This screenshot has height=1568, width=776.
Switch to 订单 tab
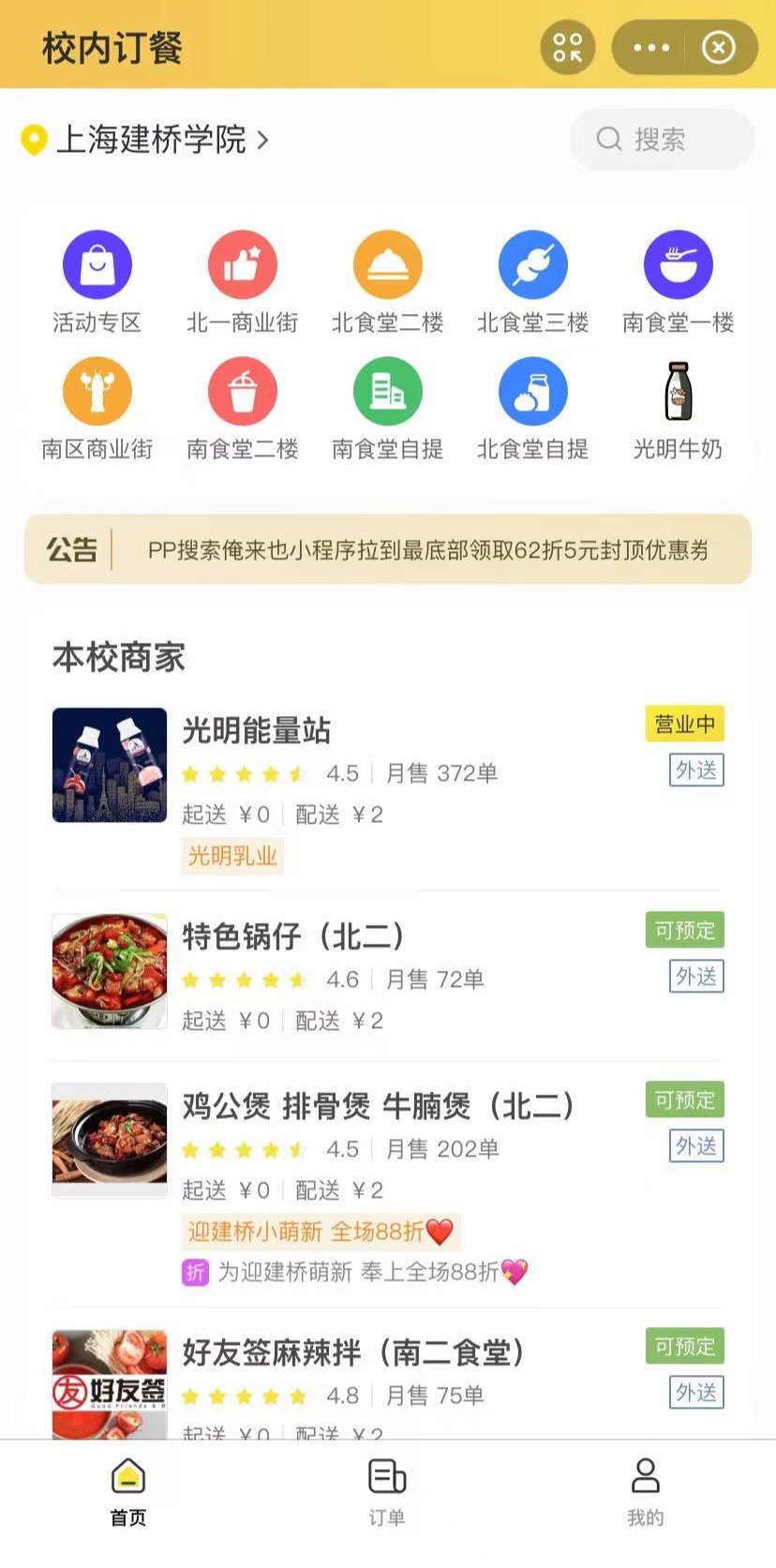(387, 1493)
